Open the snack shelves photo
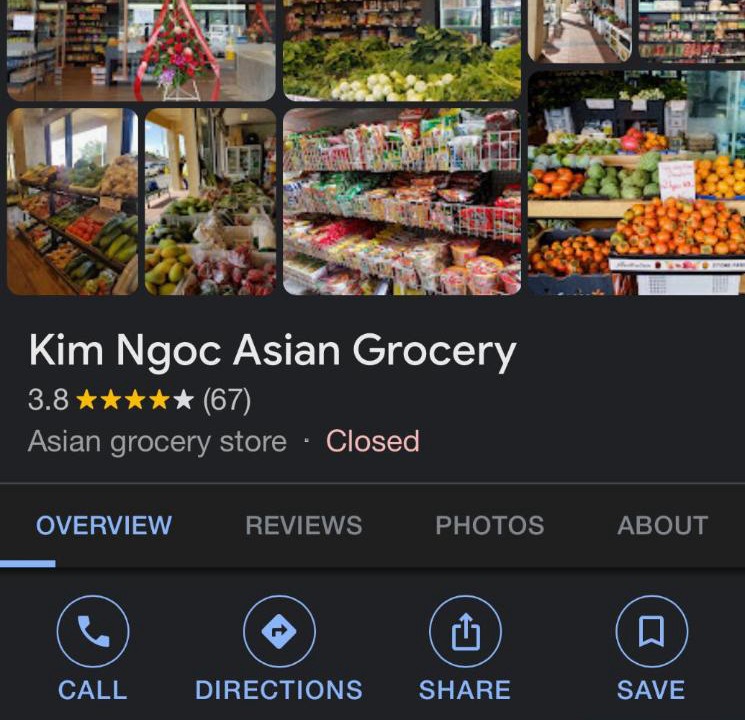745x720 pixels. point(402,202)
